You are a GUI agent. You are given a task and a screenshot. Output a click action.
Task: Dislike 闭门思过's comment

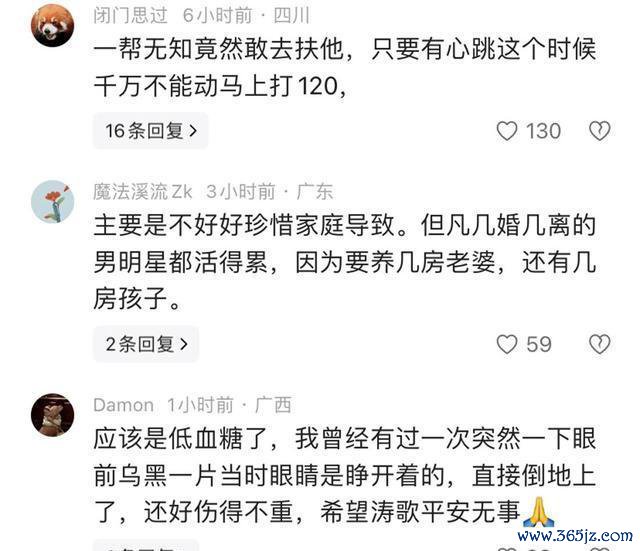598,131
